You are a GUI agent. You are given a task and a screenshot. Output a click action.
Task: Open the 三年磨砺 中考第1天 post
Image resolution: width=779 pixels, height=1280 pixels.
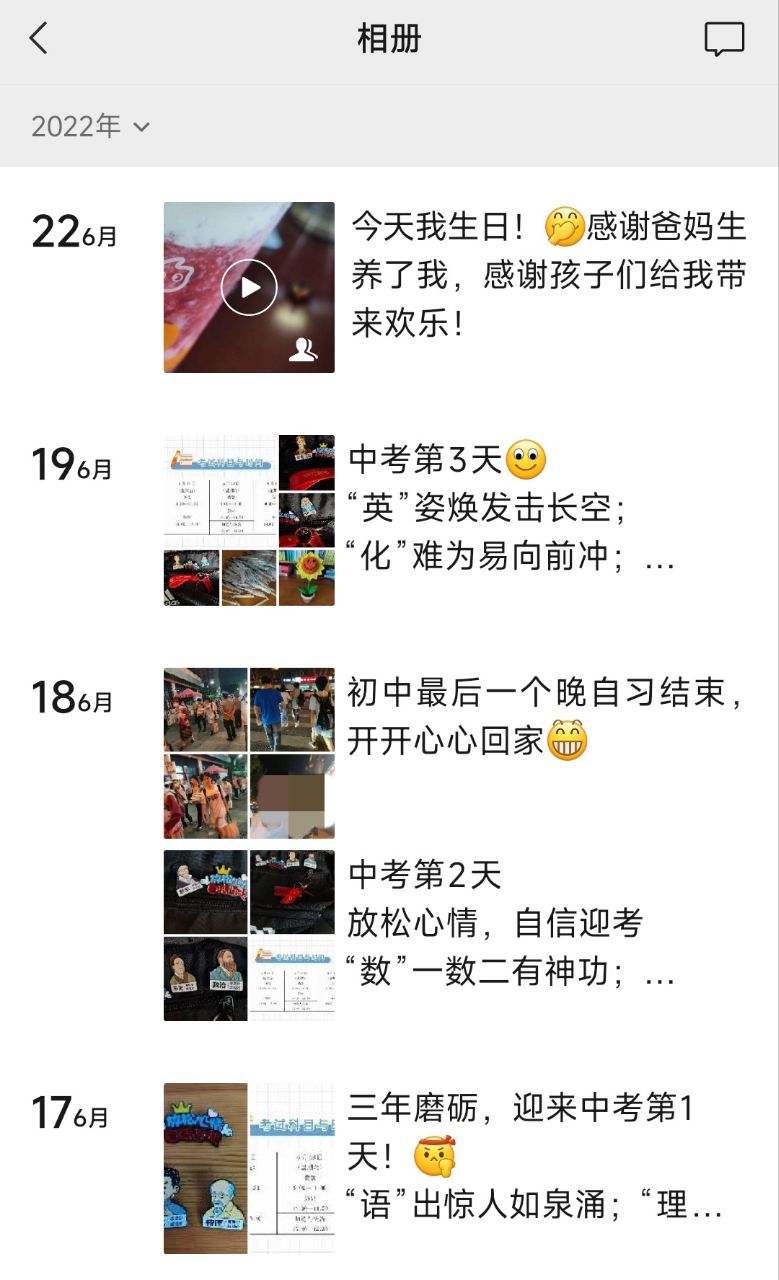click(535, 1157)
